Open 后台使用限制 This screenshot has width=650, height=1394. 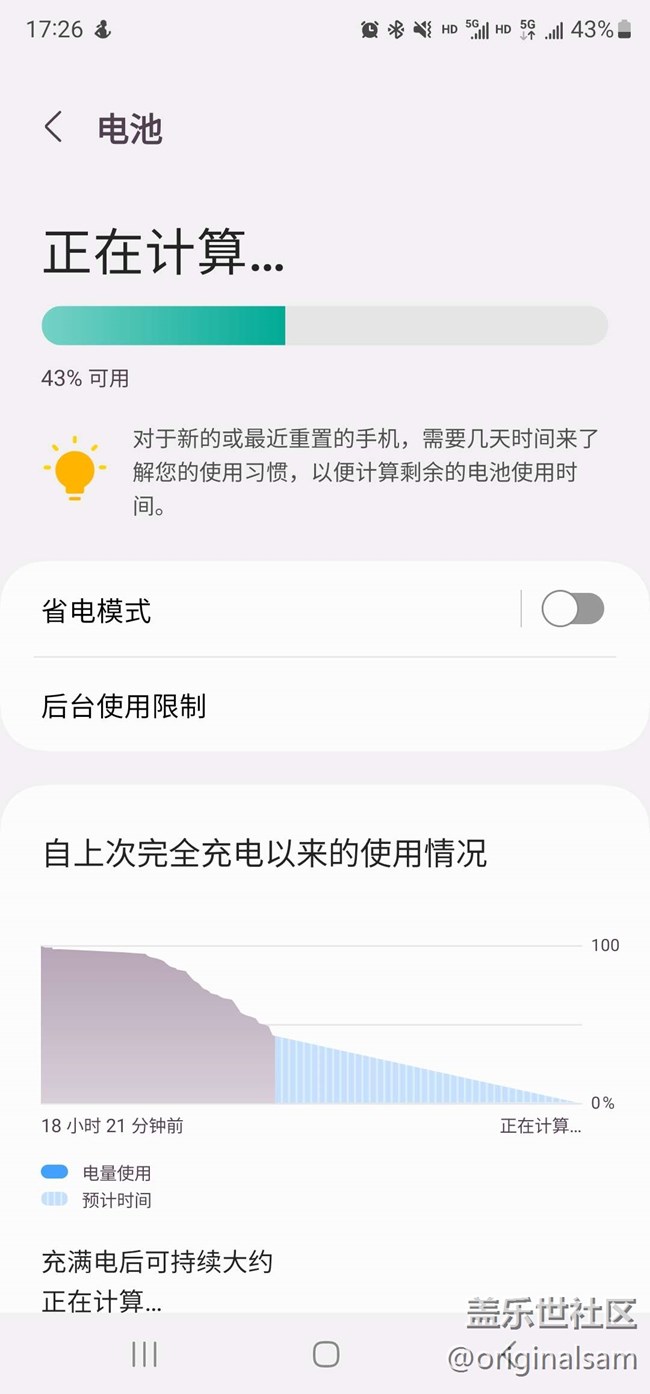tap(325, 706)
